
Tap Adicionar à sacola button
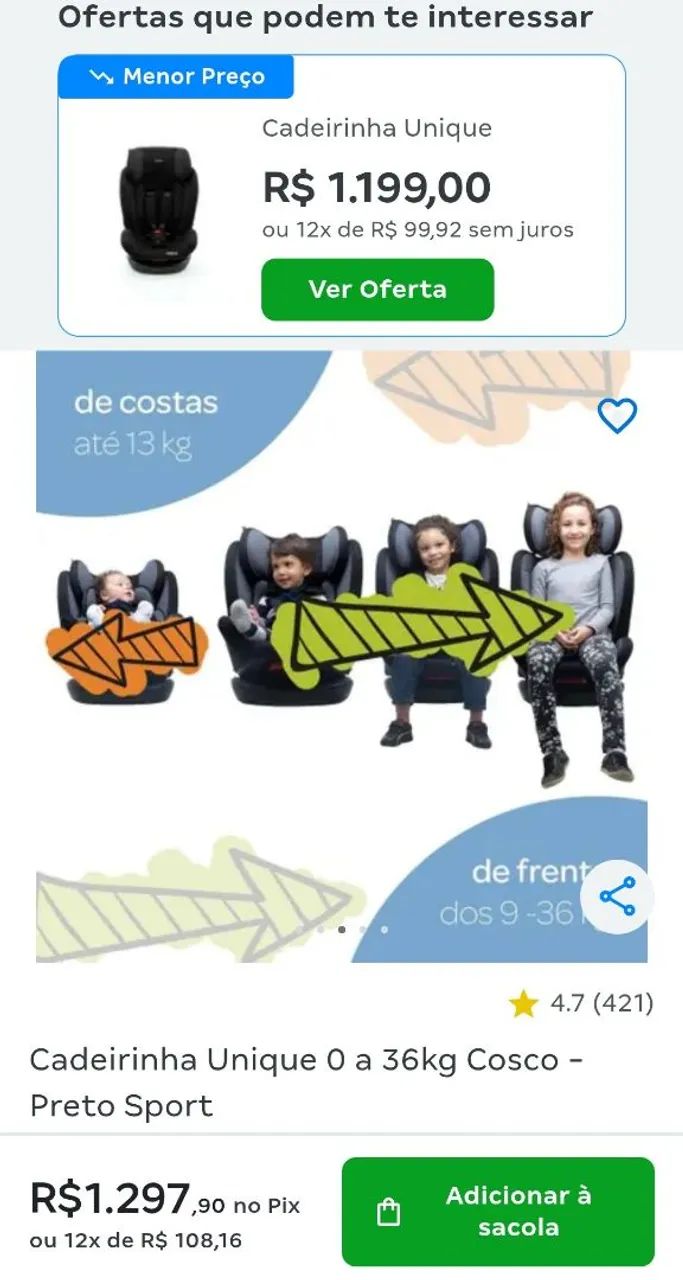(498, 1212)
